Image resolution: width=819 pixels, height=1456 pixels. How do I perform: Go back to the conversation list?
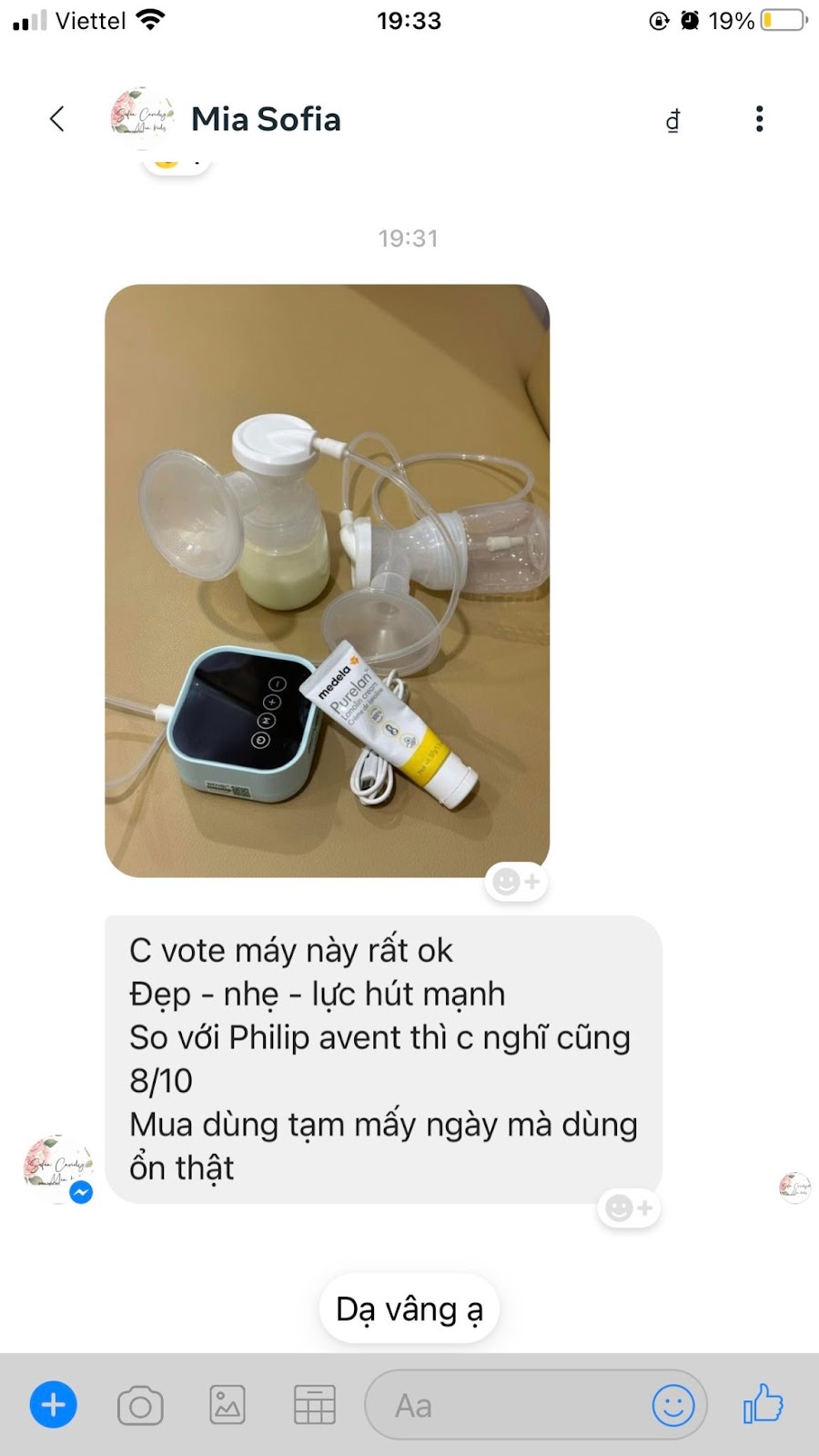click(56, 119)
